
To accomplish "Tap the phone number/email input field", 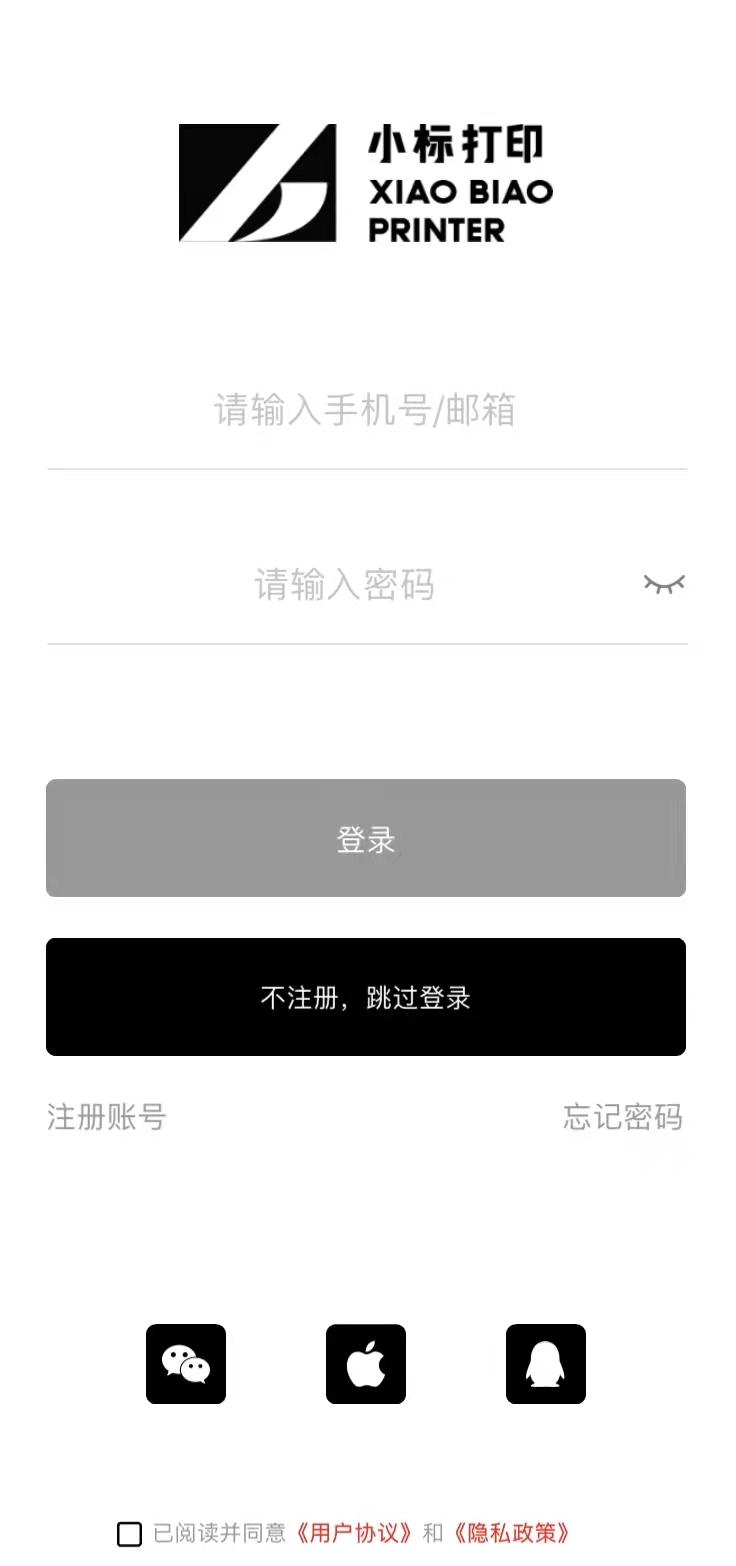I will tap(366, 411).
